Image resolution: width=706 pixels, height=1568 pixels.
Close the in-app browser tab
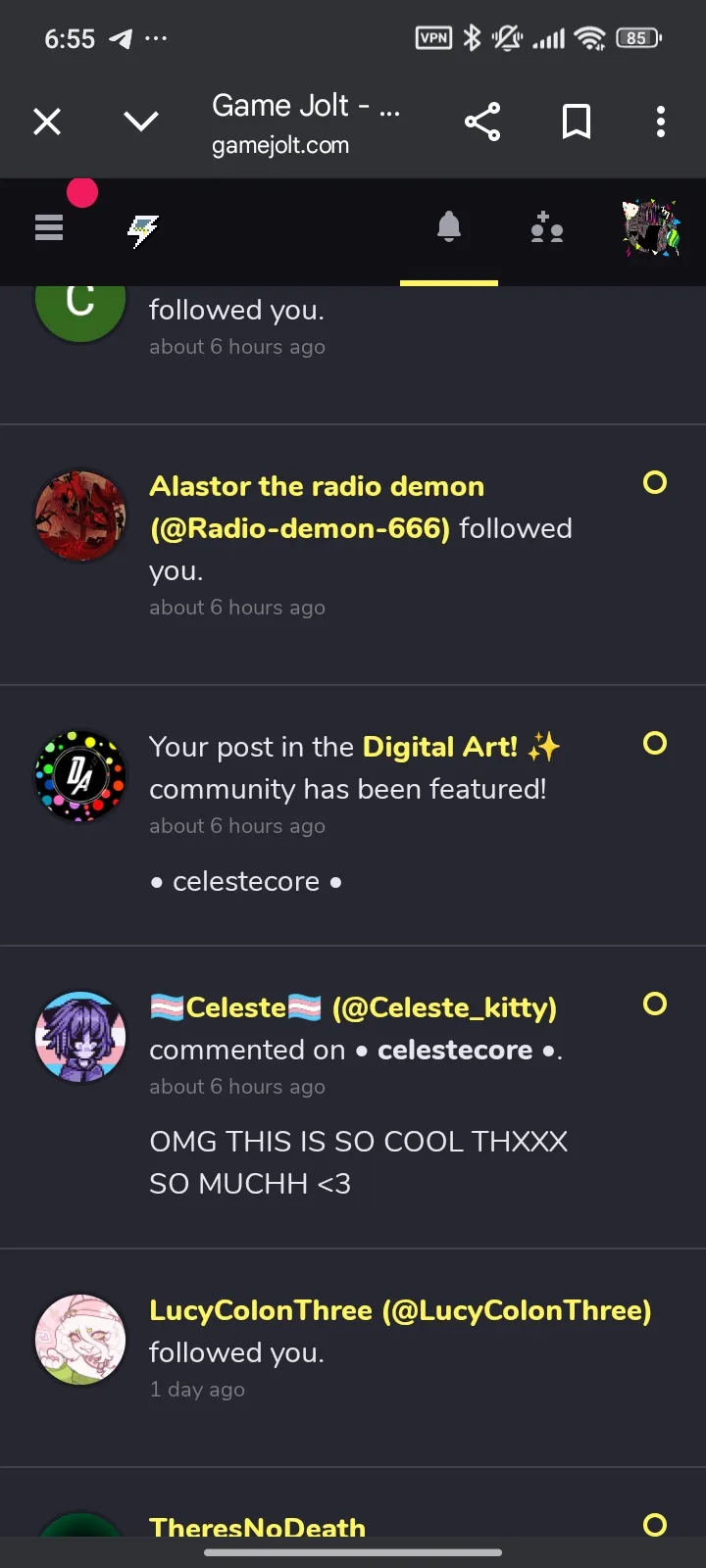[47, 122]
